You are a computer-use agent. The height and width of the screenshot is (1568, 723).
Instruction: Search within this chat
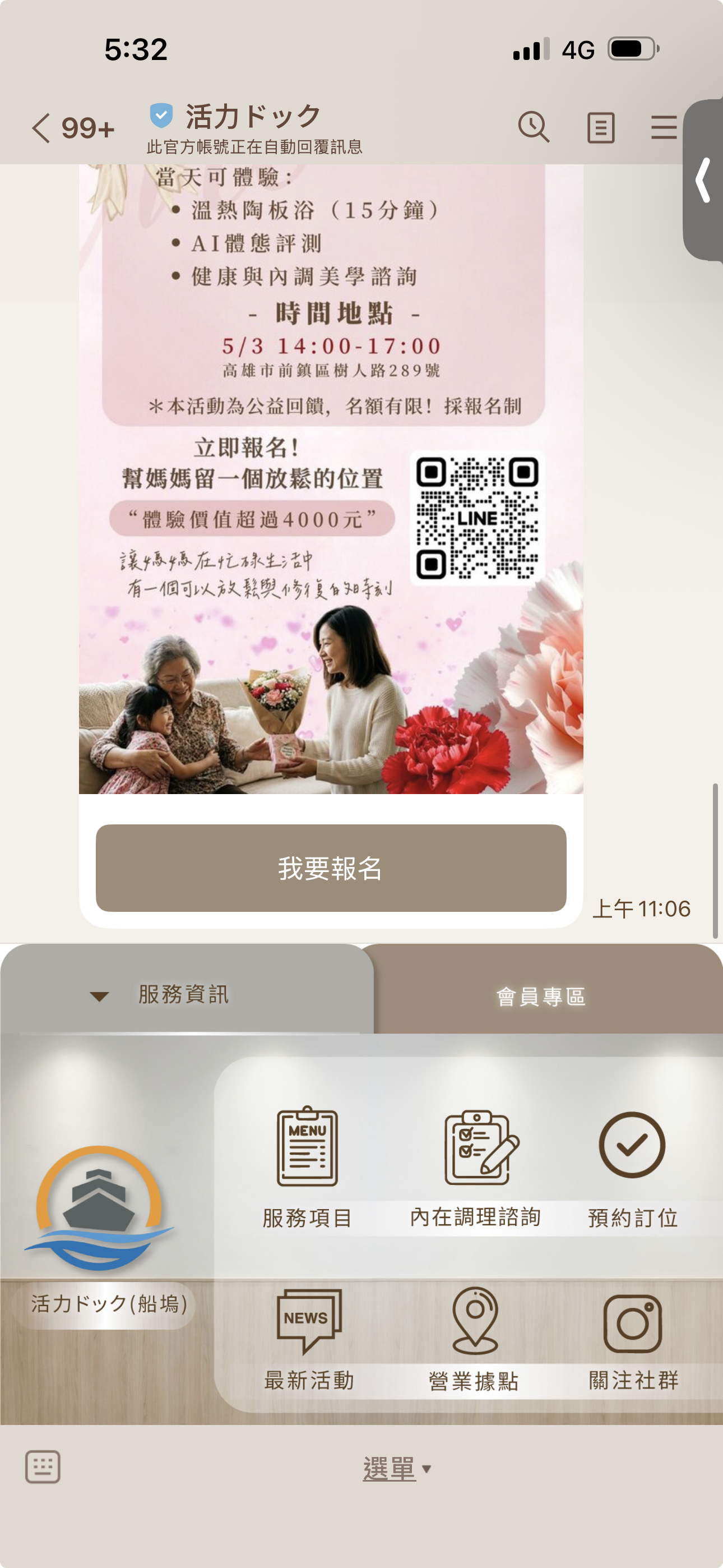534,127
